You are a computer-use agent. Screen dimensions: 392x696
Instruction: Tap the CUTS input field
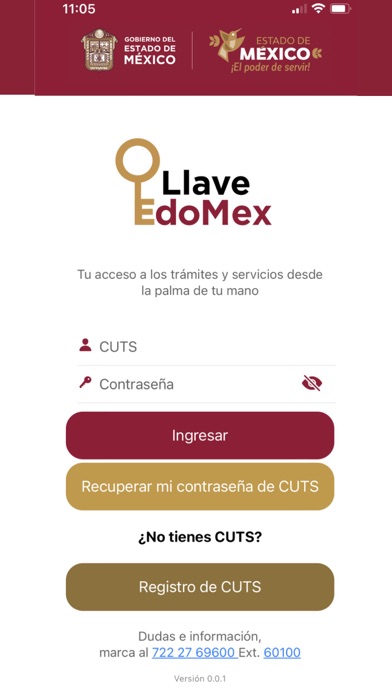(206, 347)
